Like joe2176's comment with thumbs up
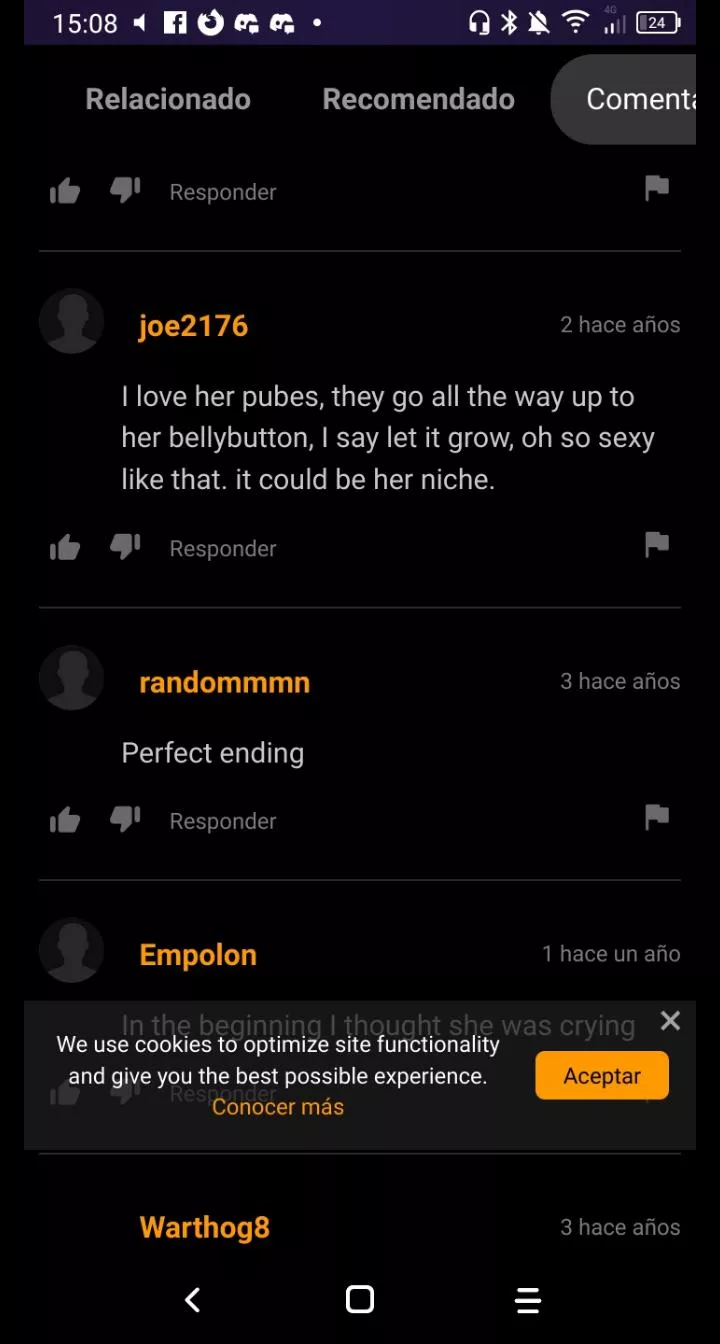Screen dimensions: 720x1344 (x=63, y=547)
